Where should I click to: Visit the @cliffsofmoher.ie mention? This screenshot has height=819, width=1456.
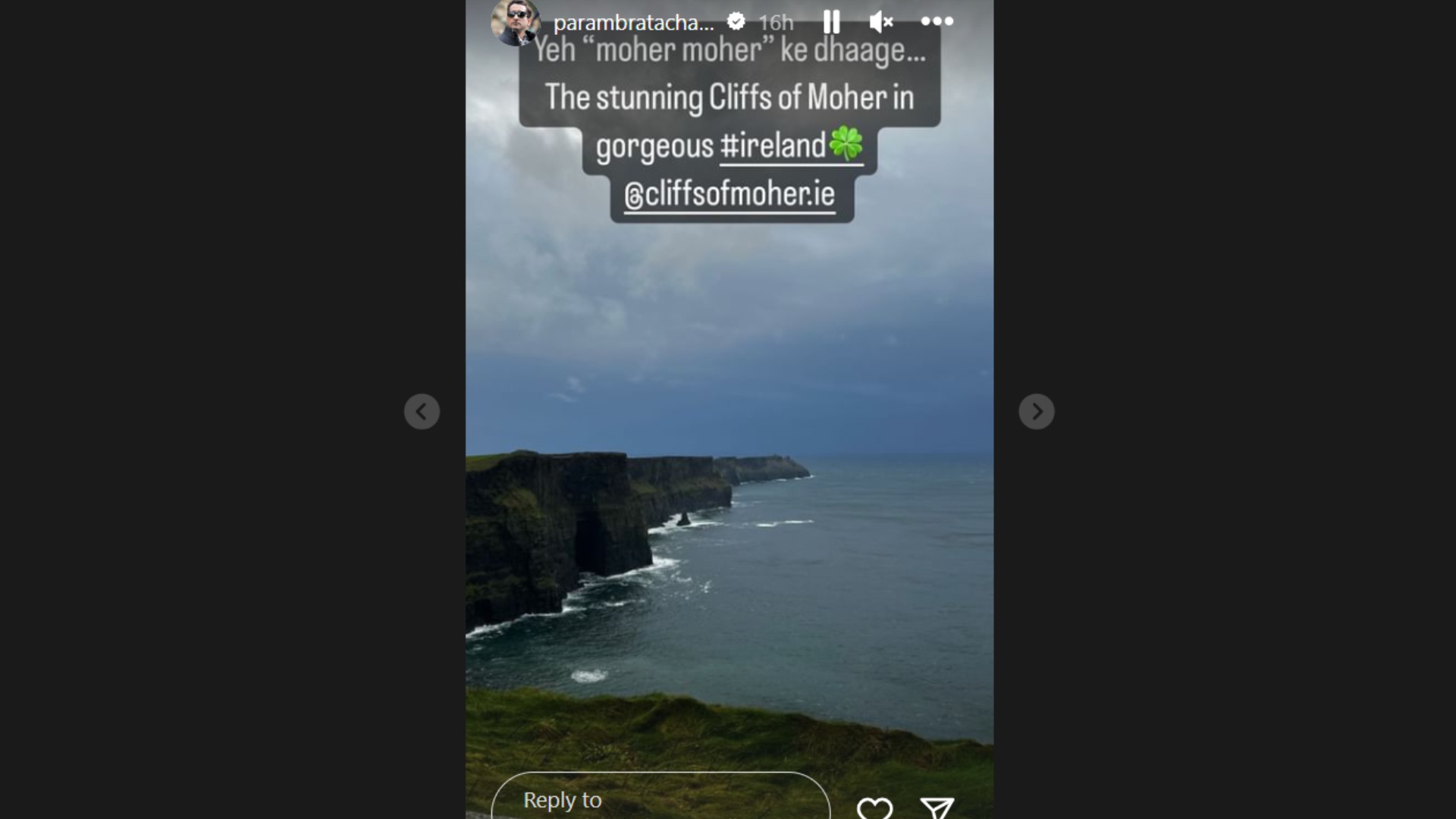click(730, 195)
